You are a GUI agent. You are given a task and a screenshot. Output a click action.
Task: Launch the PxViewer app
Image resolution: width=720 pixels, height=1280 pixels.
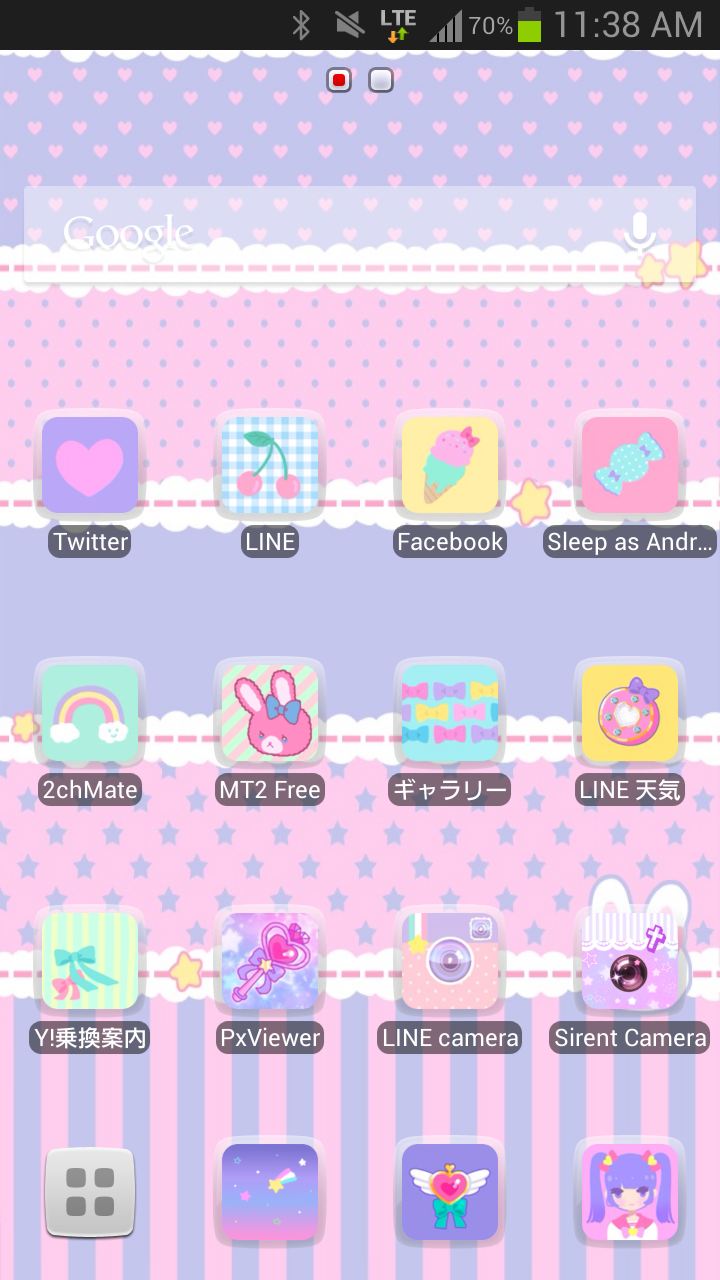pos(269,961)
